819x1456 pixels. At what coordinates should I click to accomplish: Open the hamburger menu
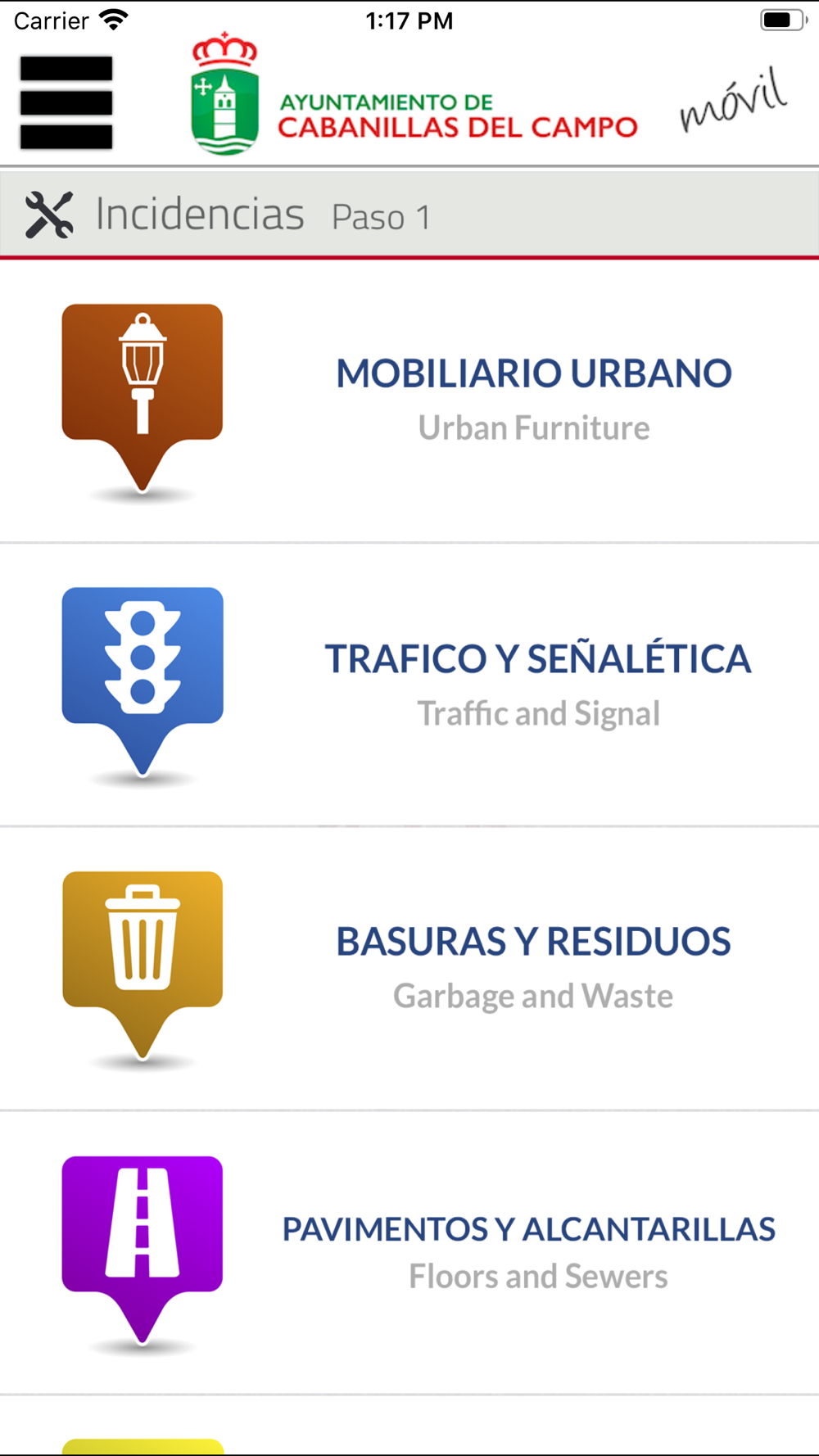pos(66,102)
